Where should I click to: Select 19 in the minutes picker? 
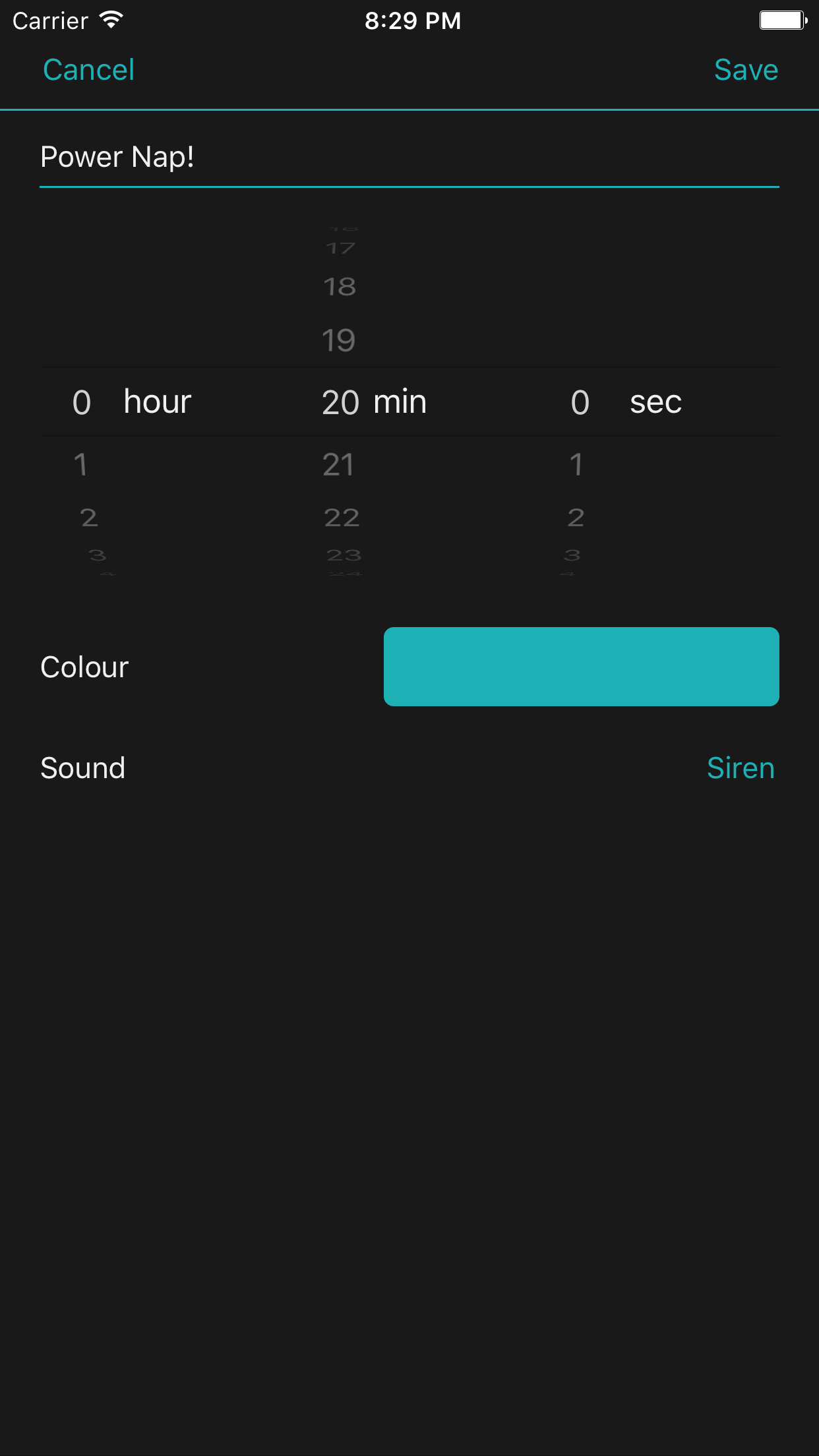pos(338,340)
